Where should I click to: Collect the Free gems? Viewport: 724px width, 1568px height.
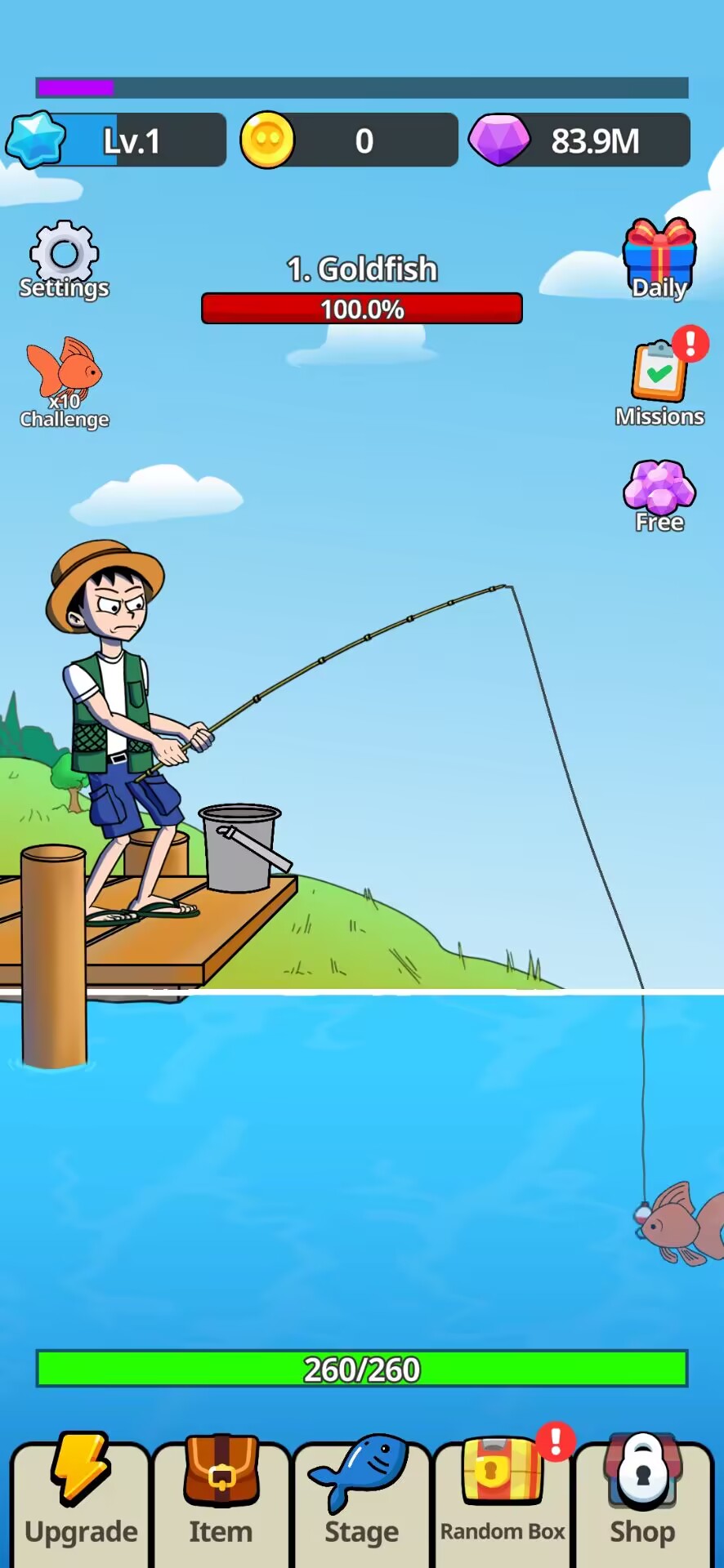point(659,495)
